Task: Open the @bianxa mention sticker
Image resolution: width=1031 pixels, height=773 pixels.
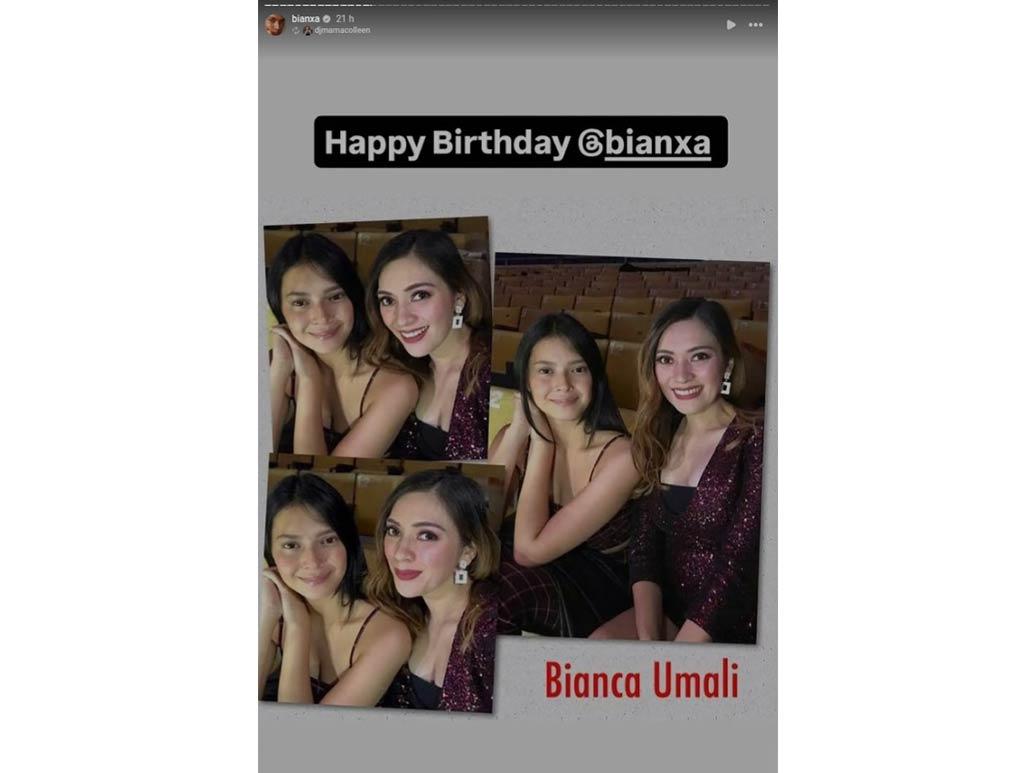Action: click(x=646, y=143)
